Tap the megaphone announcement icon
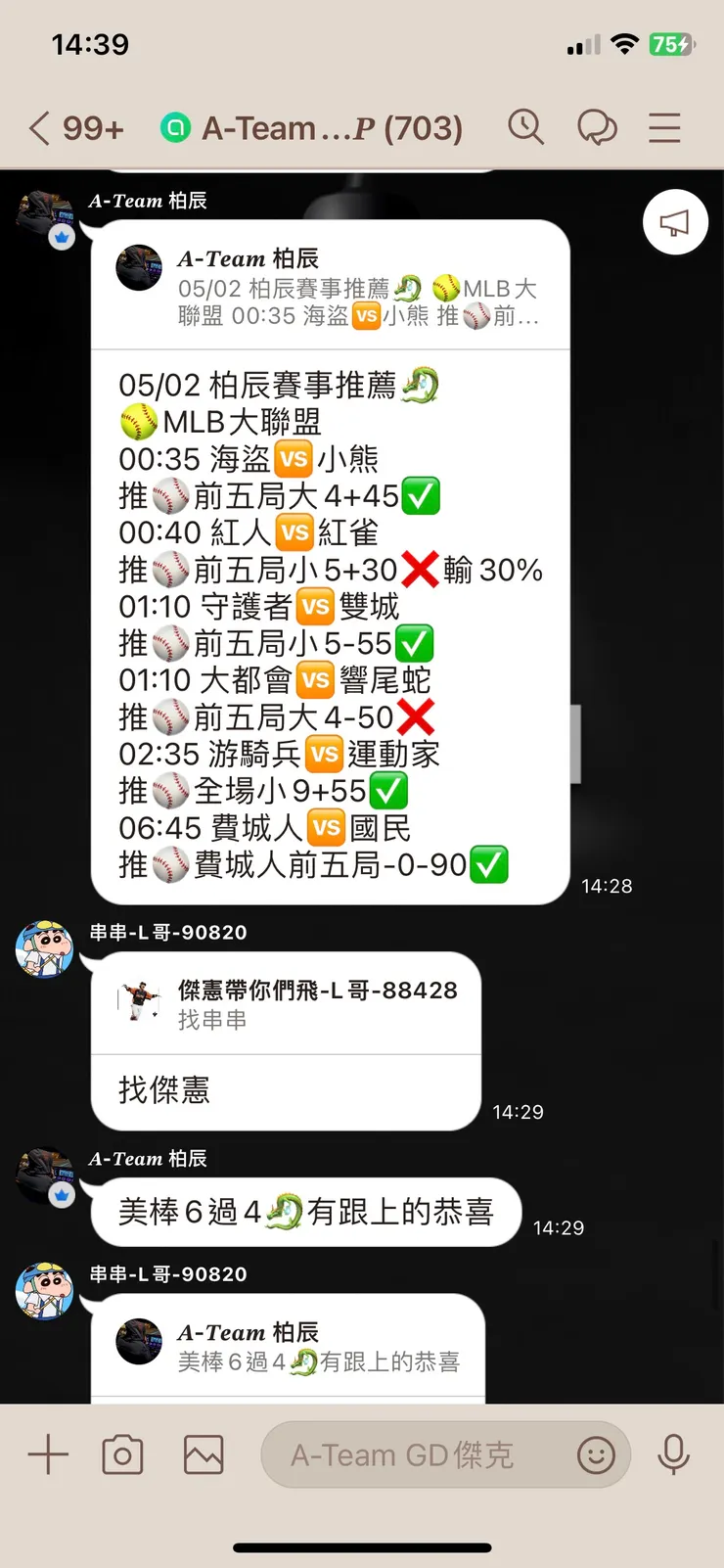This screenshot has height=1568, width=724. pos(675,222)
